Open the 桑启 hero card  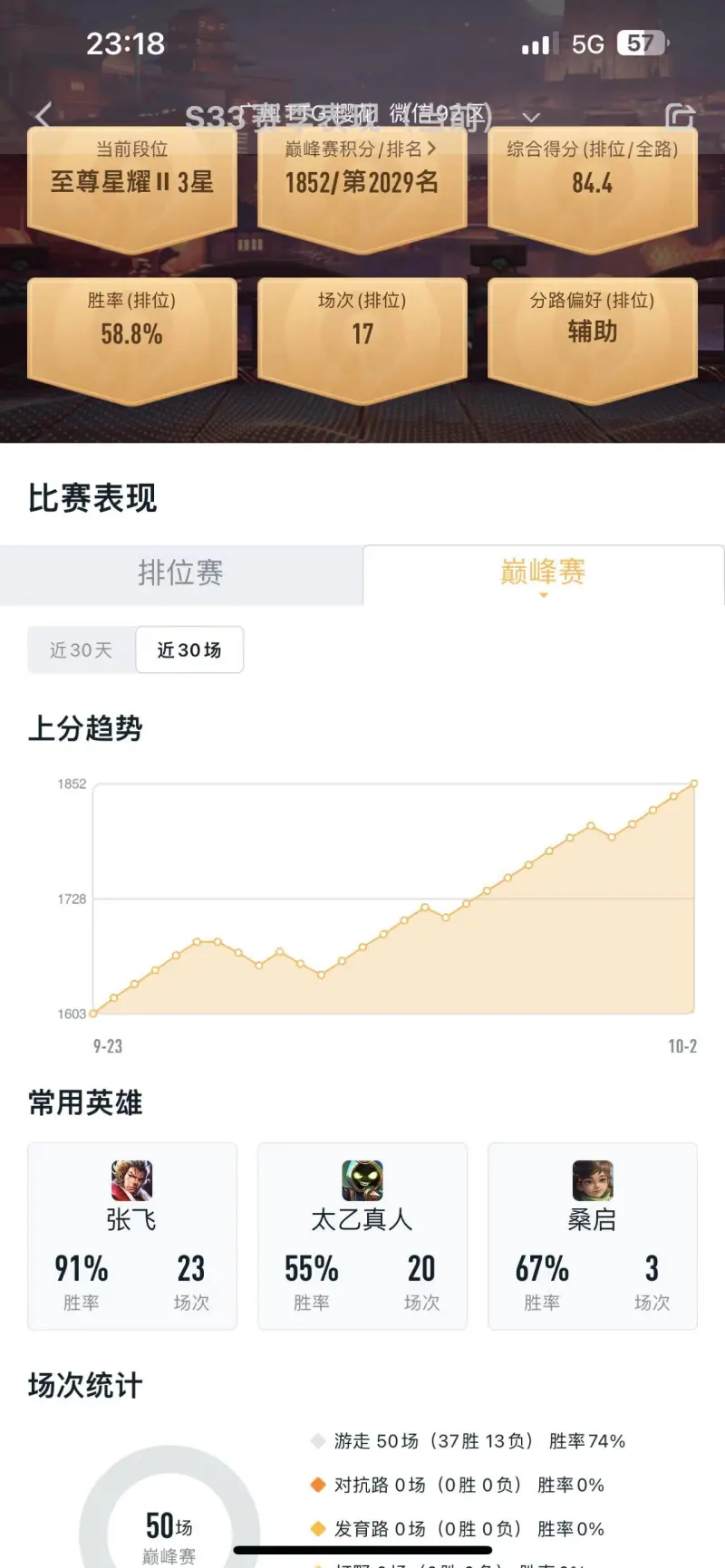[593, 1236]
